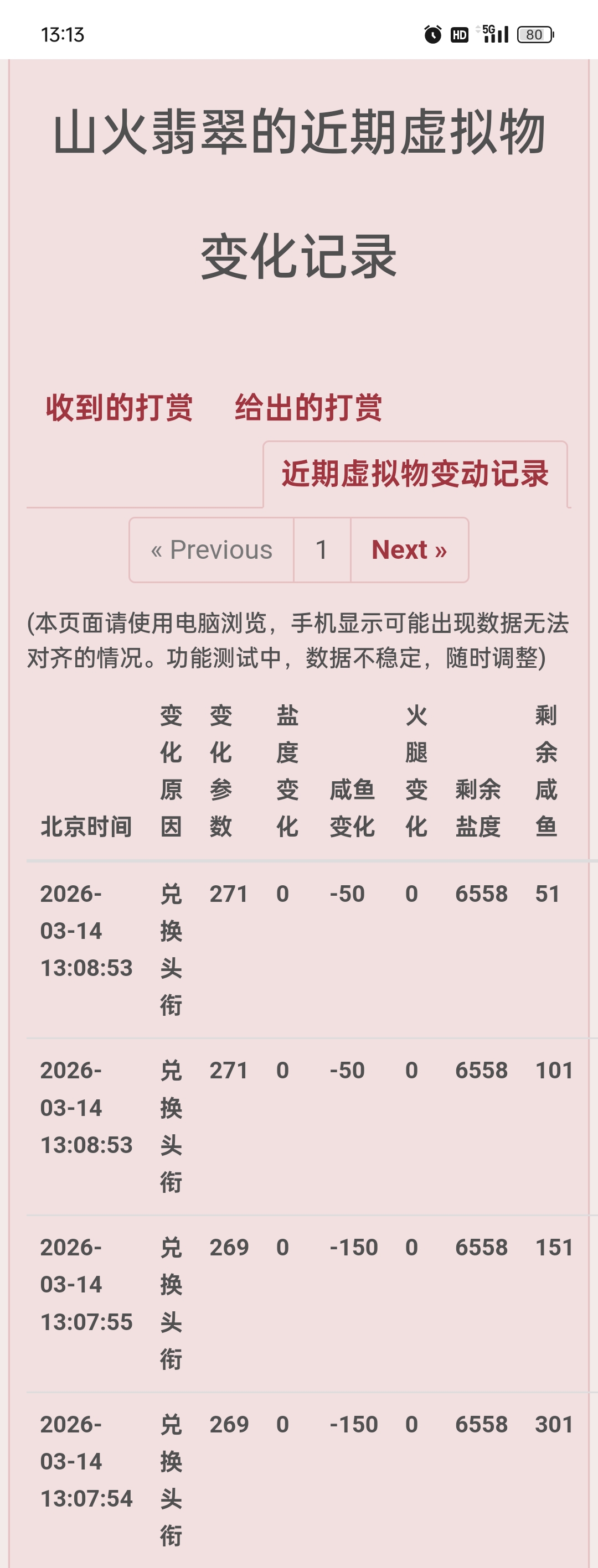Click the 北京时间 column header

[86, 825]
